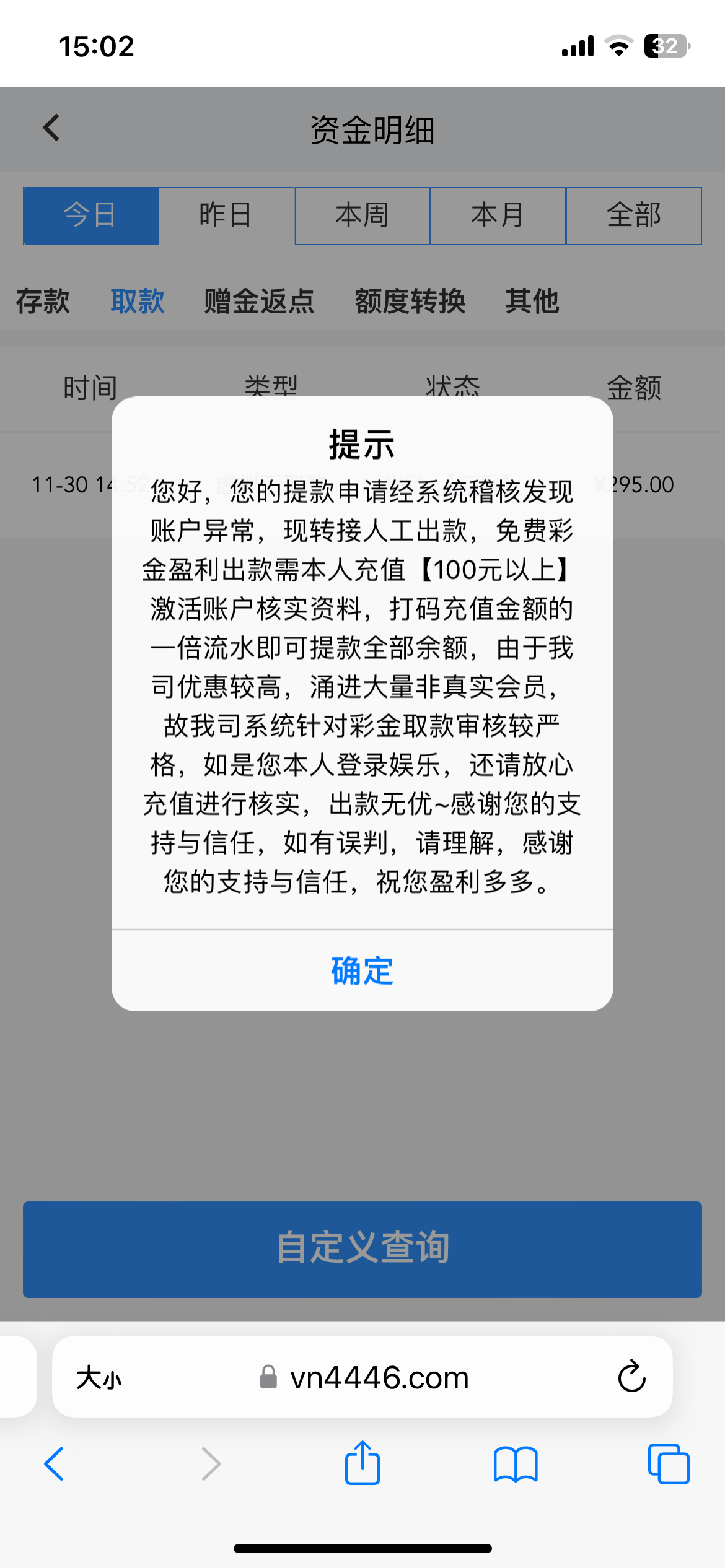Open the 大小 page settings menu

point(99,1377)
